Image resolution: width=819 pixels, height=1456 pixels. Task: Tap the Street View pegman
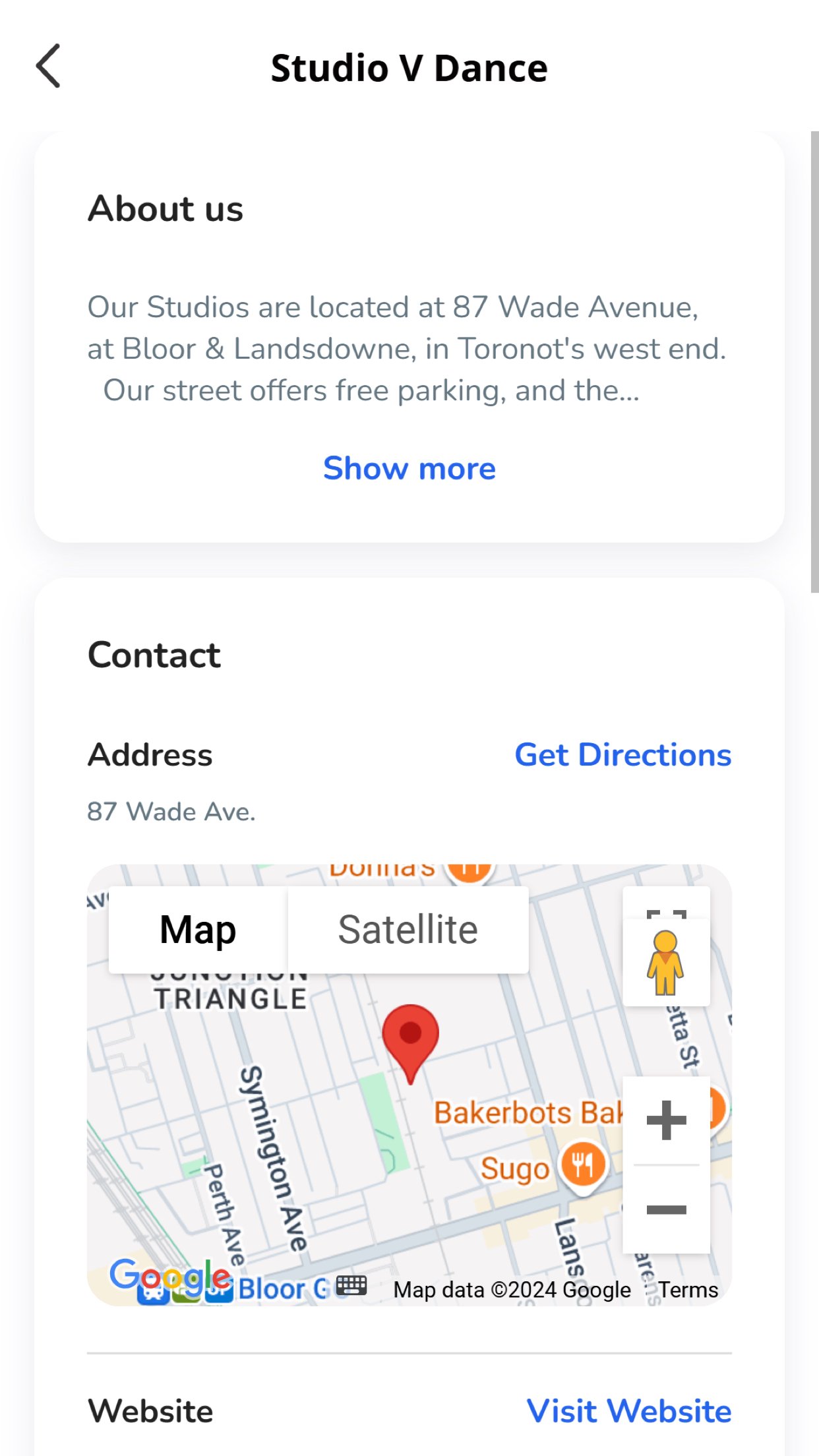(665, 963)
